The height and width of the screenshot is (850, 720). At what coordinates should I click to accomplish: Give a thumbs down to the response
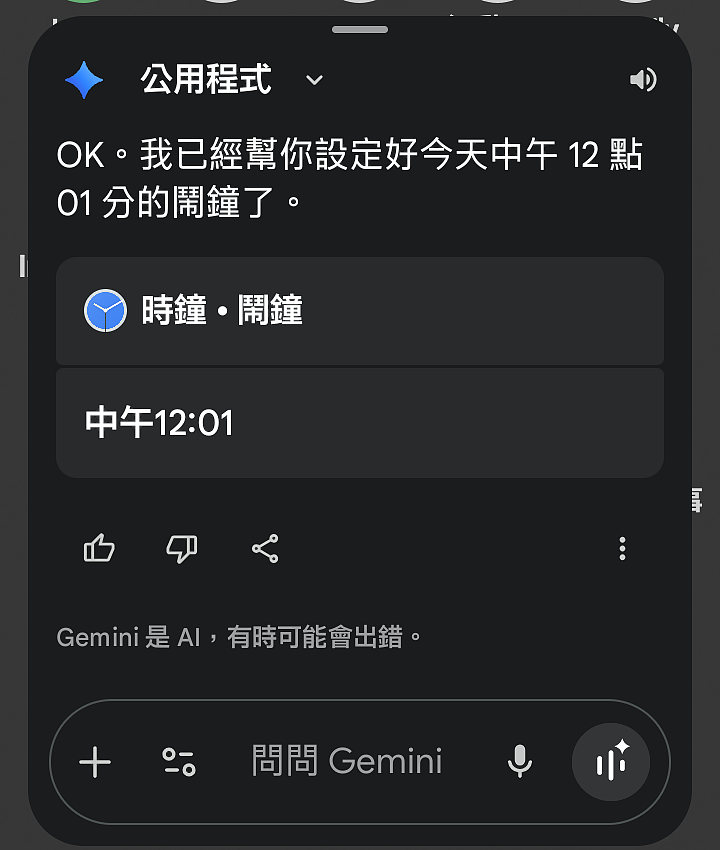point(181,548)
